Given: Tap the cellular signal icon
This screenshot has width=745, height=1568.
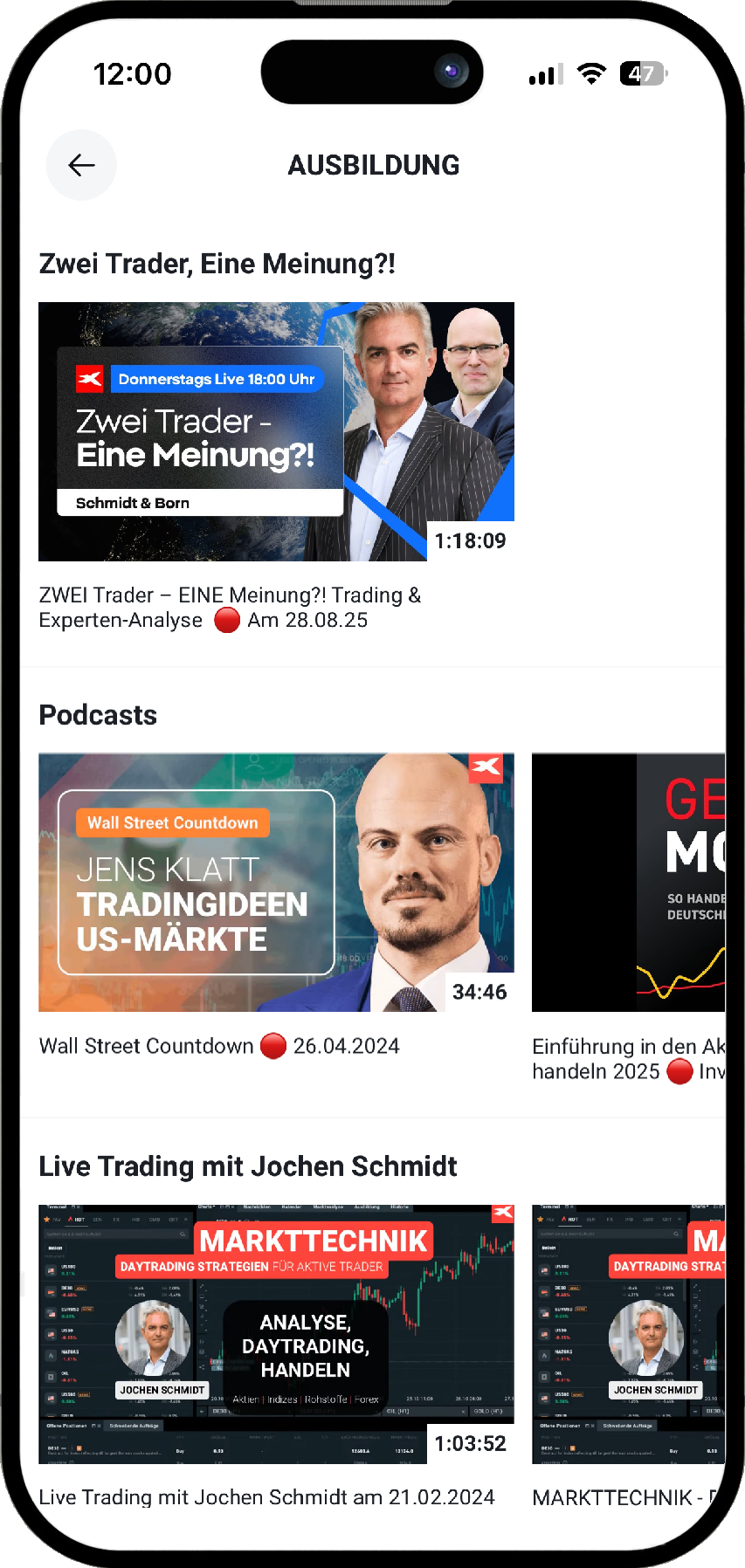Looking at the screenshot, I should pos(543,73).
